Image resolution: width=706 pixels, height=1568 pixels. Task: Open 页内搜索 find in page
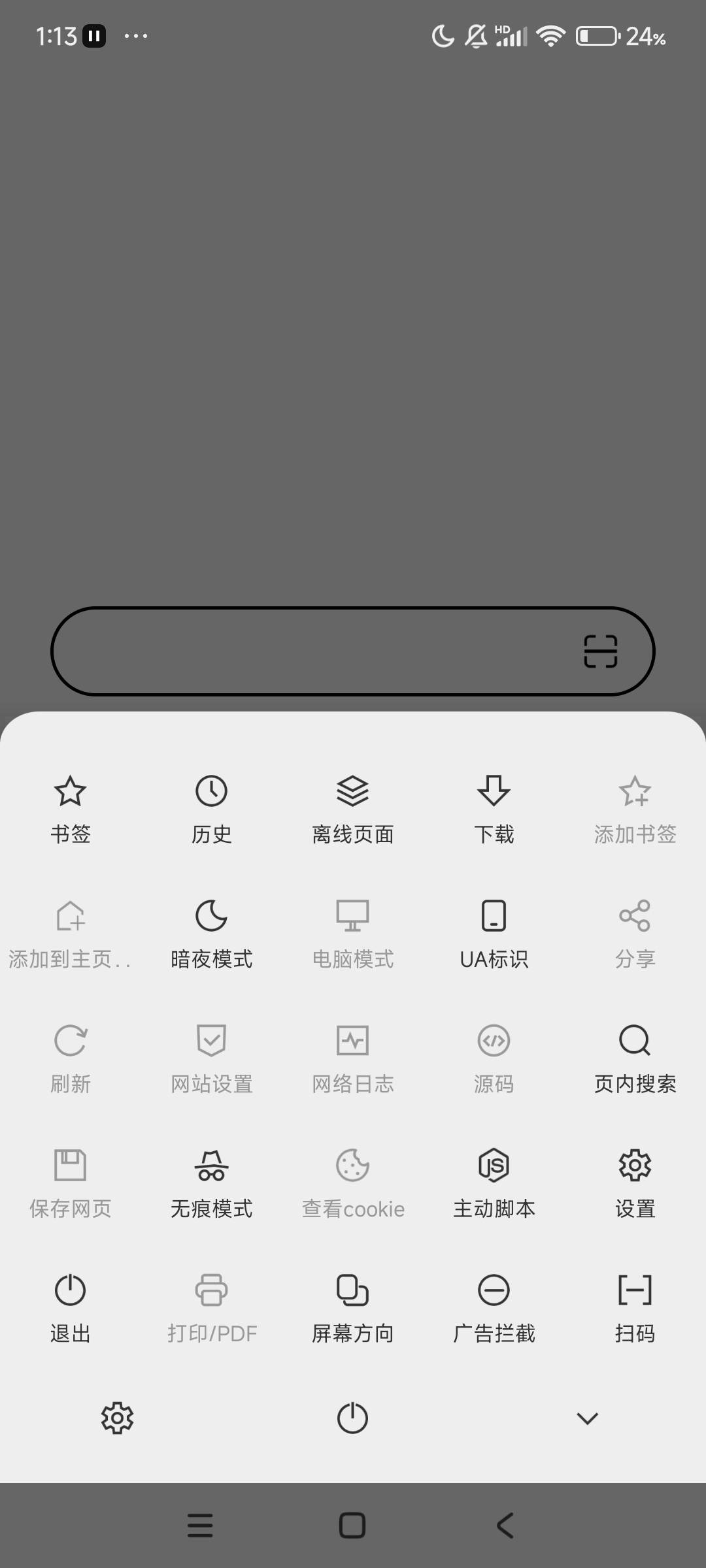tap(634, 1058)
